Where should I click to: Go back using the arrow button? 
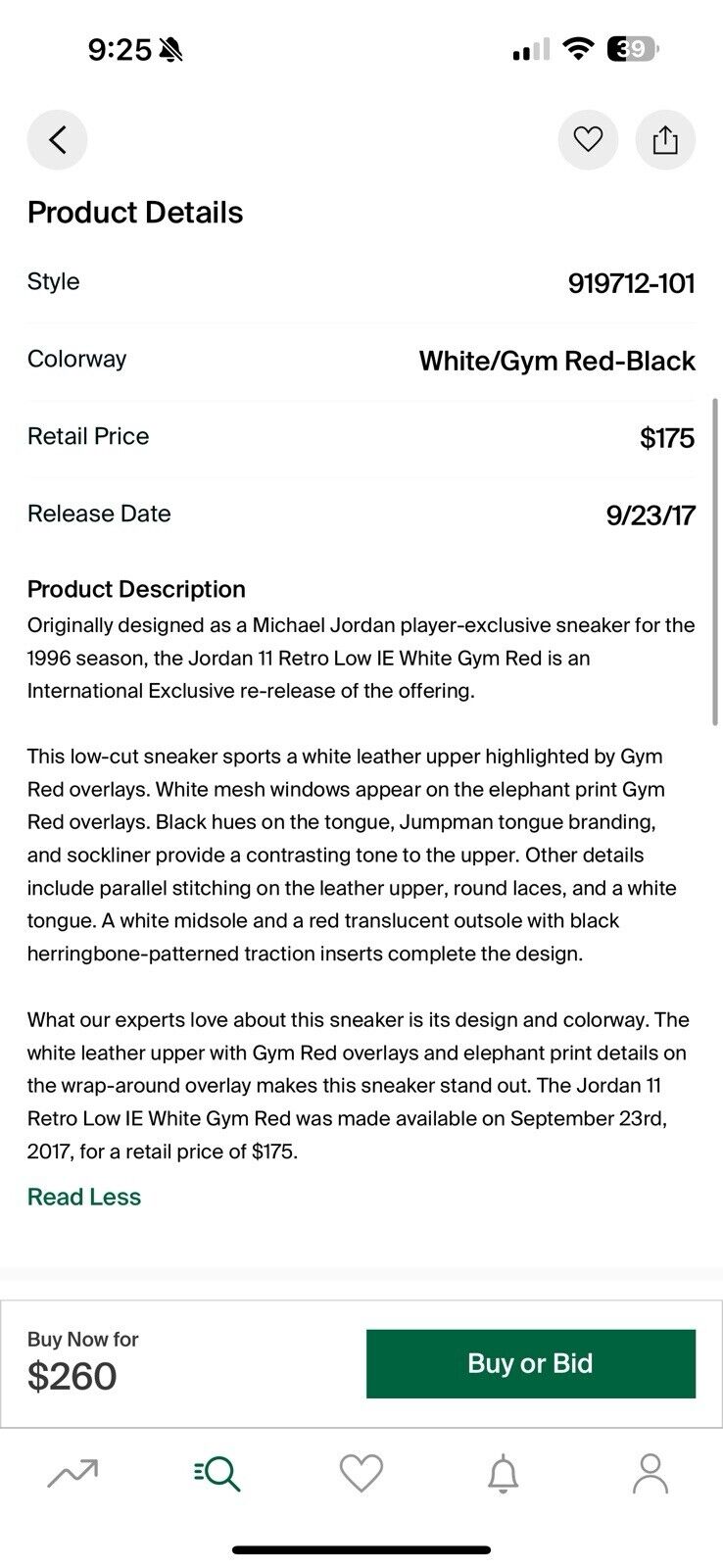[x=57, y=140]
